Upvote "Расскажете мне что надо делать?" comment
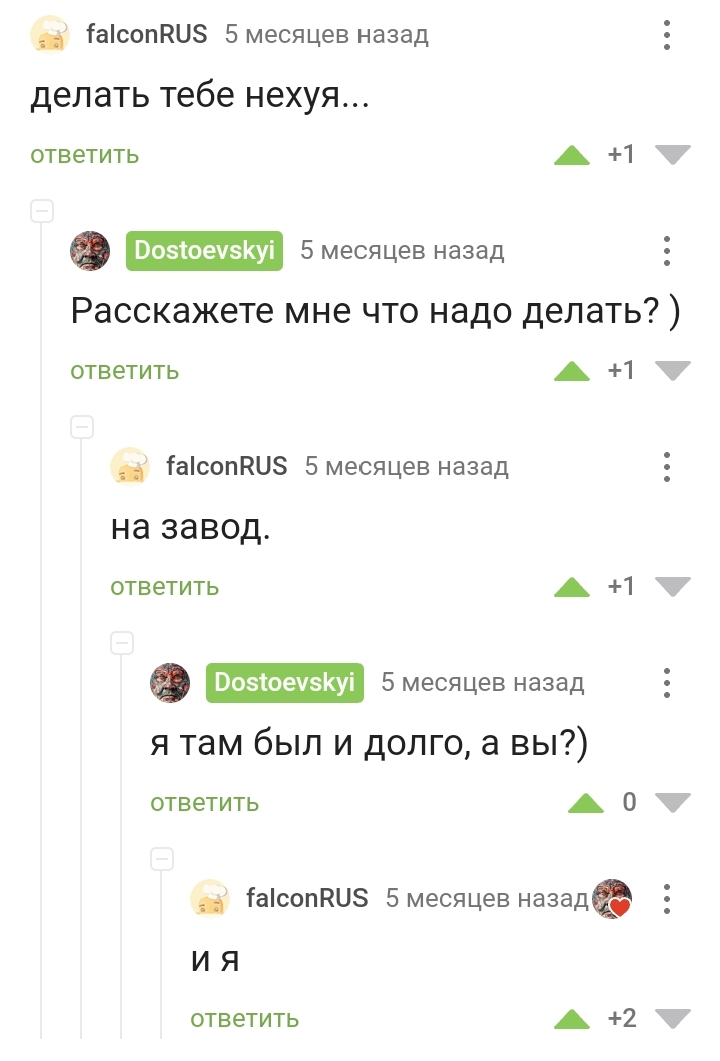The width and height of the screenshot is (720, 1061). click(572, 371)
